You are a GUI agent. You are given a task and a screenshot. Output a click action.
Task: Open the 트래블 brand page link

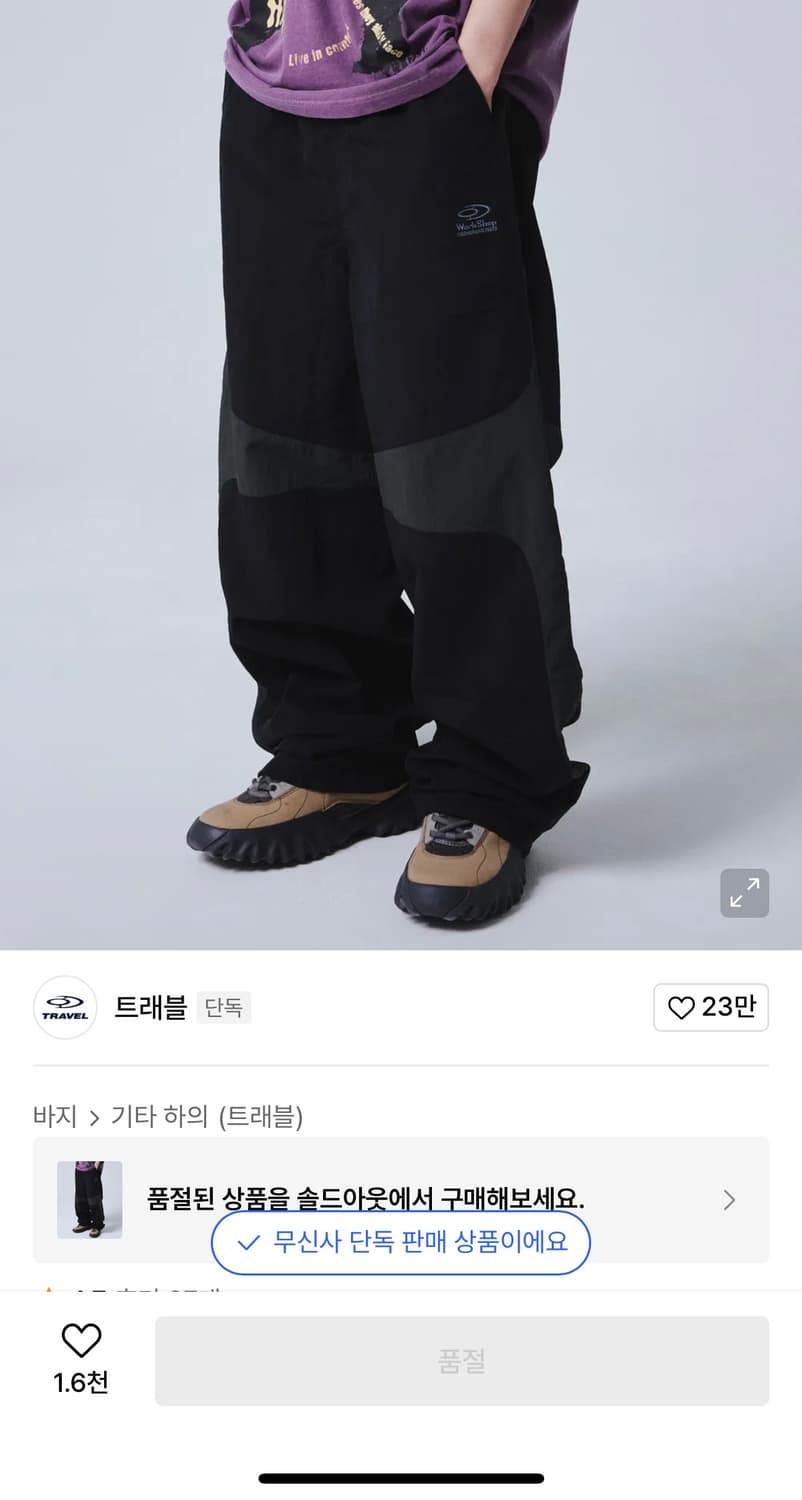[151, 1008]
